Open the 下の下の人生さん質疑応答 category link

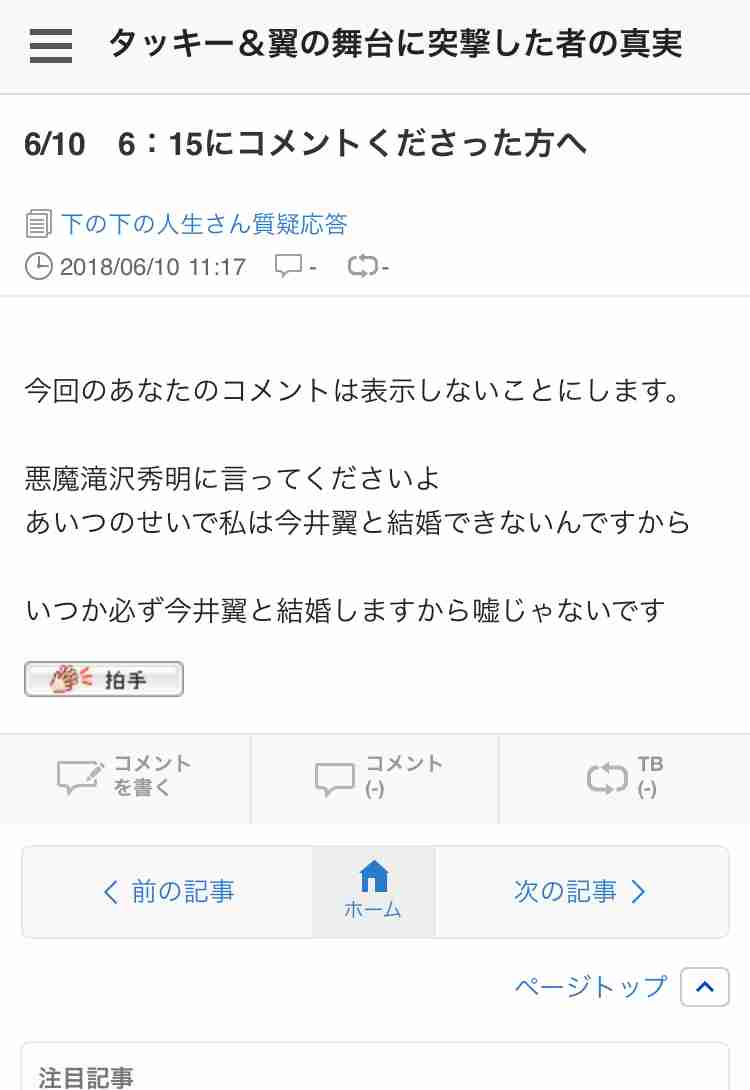point(204,224)
